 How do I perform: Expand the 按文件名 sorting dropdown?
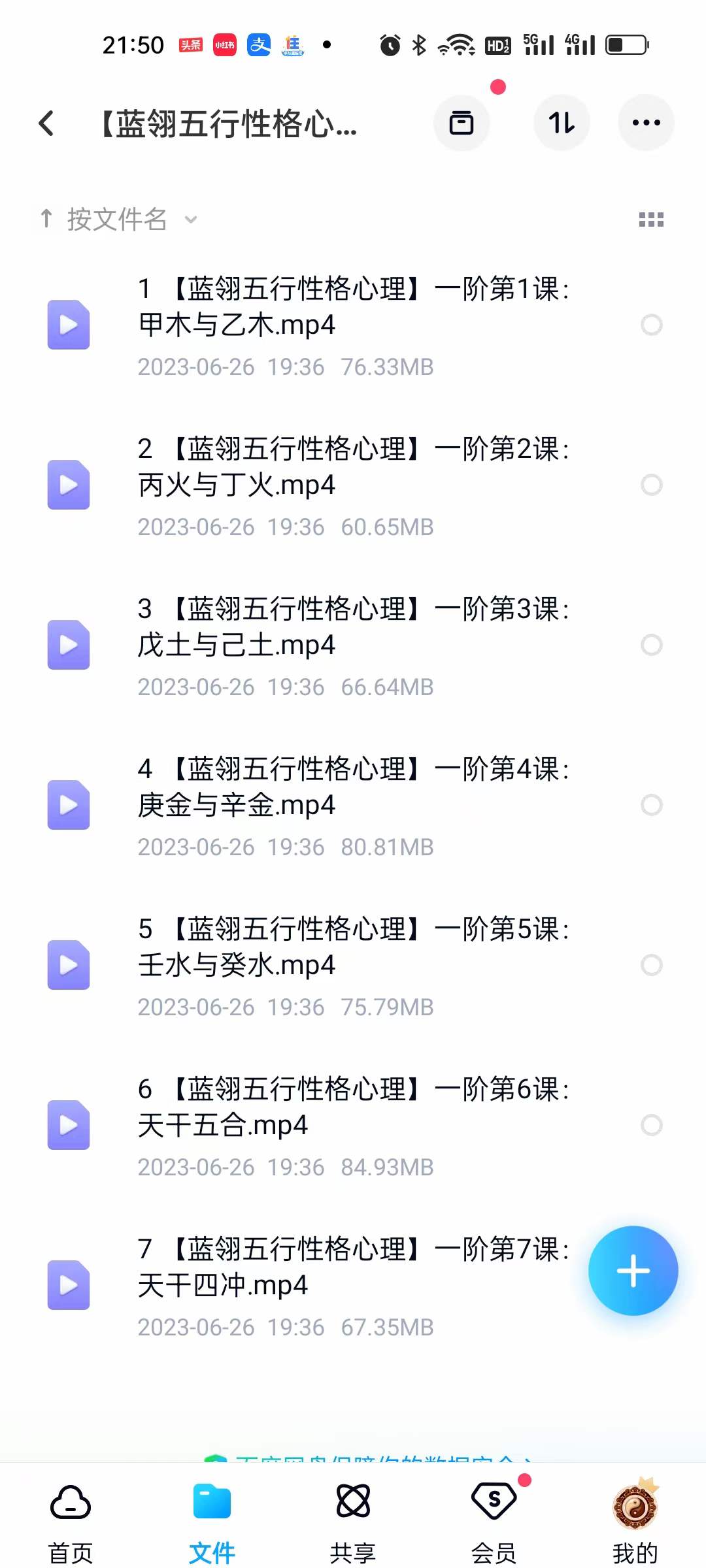point(190,220)
